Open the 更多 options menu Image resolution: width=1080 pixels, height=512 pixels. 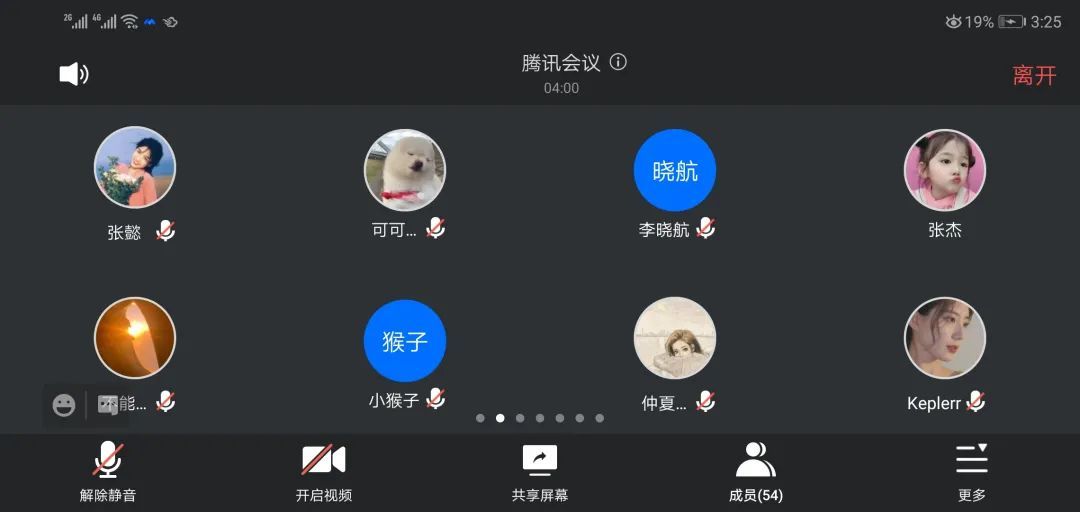tap(971, 472)
